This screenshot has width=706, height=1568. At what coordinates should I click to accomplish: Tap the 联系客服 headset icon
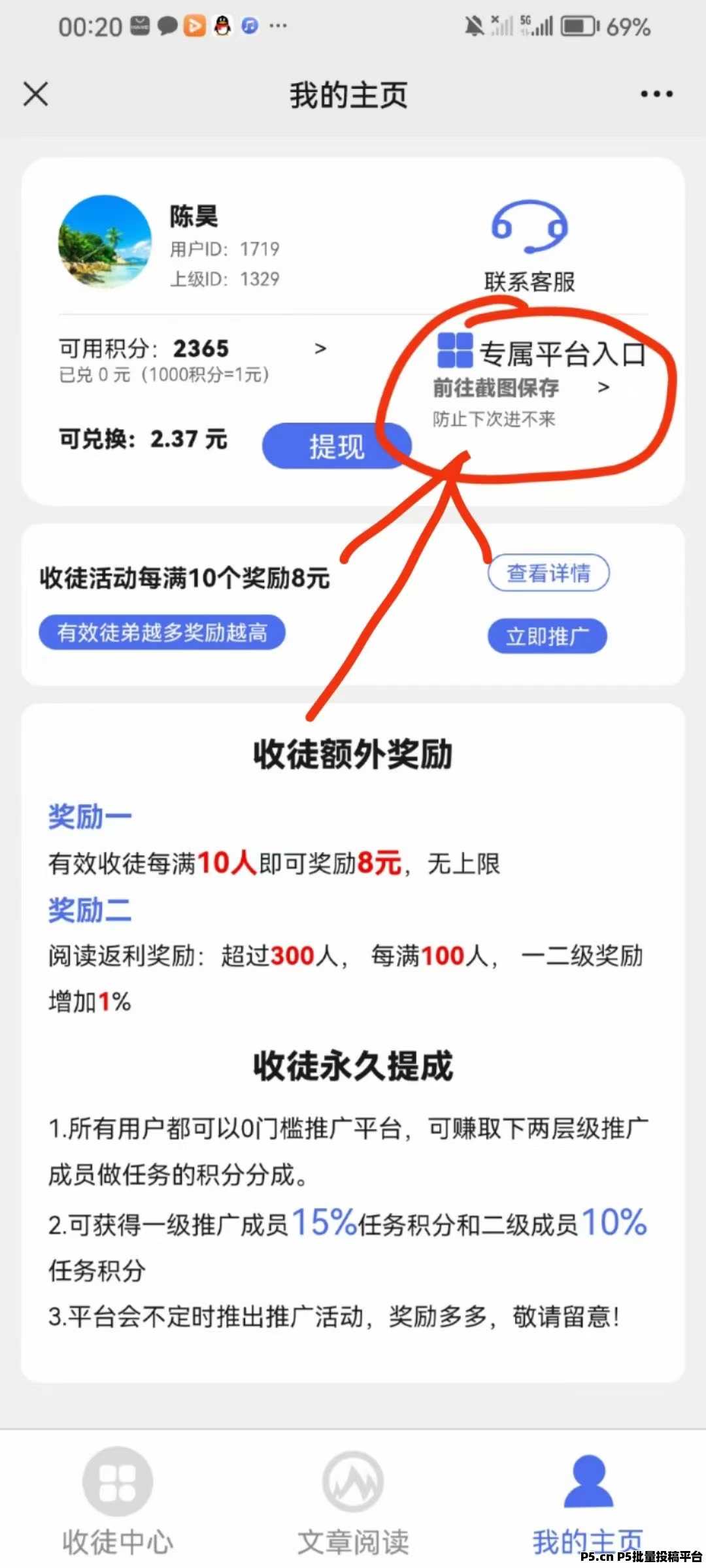point(531,229)
